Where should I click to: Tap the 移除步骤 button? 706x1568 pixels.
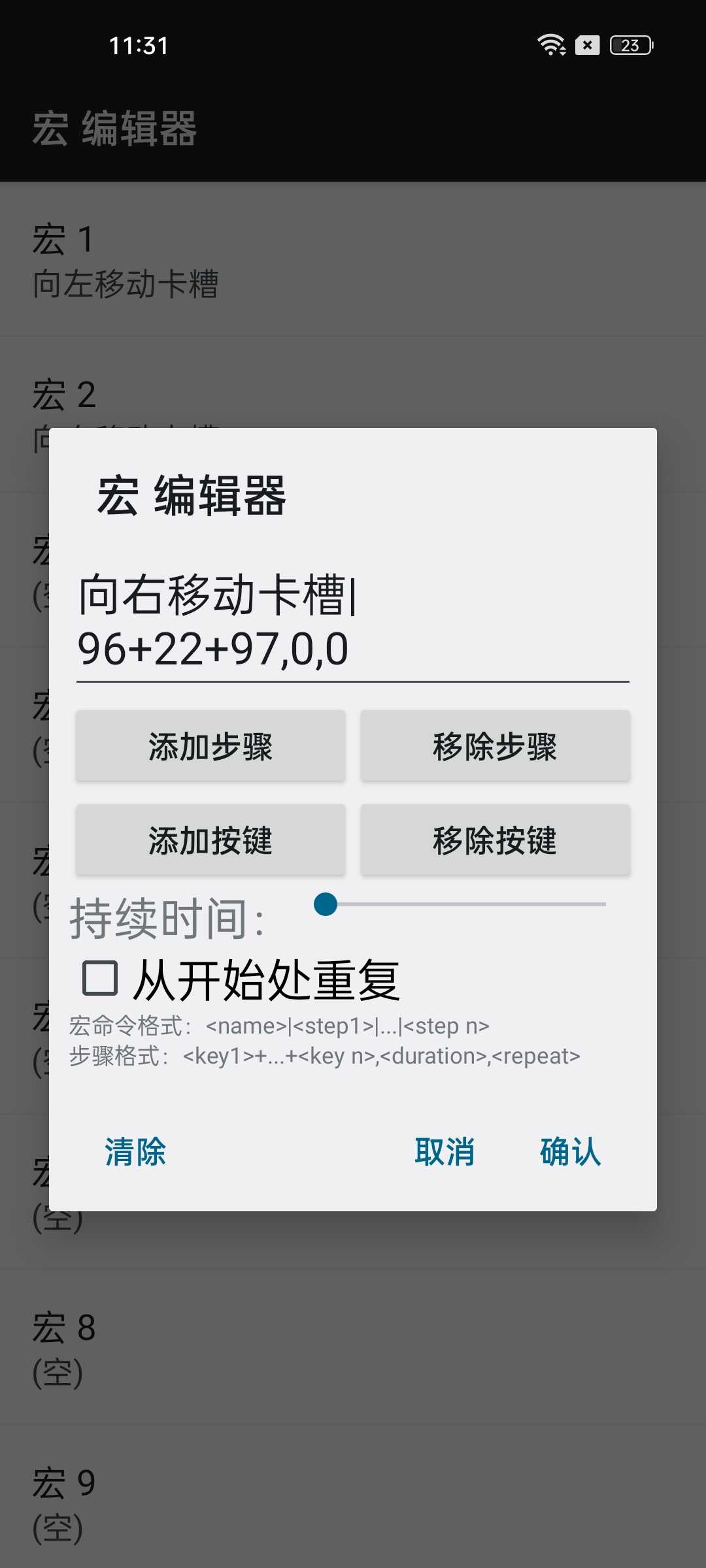pyautogui.click(x=495, y=746)
